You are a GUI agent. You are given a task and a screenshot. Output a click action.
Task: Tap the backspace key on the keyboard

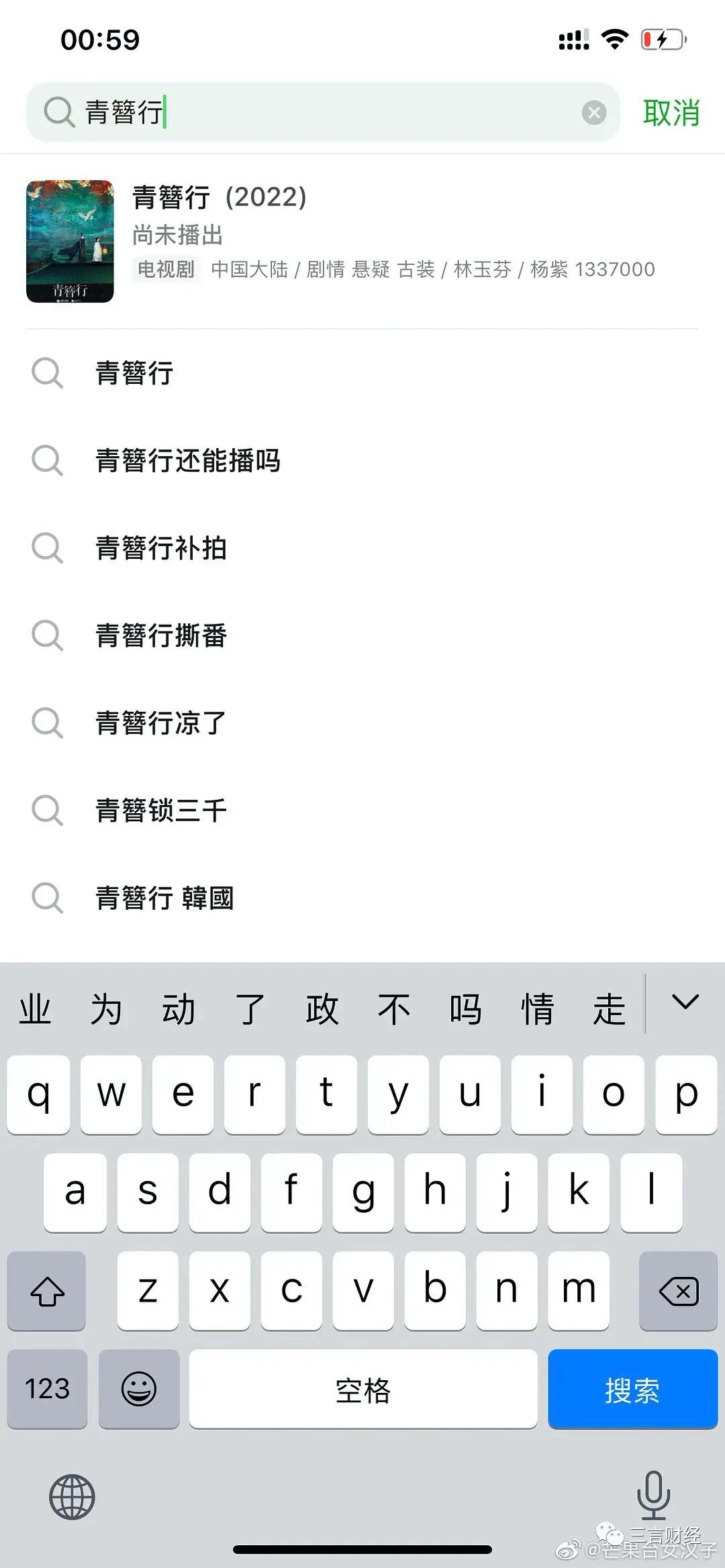pos(678,1289)
